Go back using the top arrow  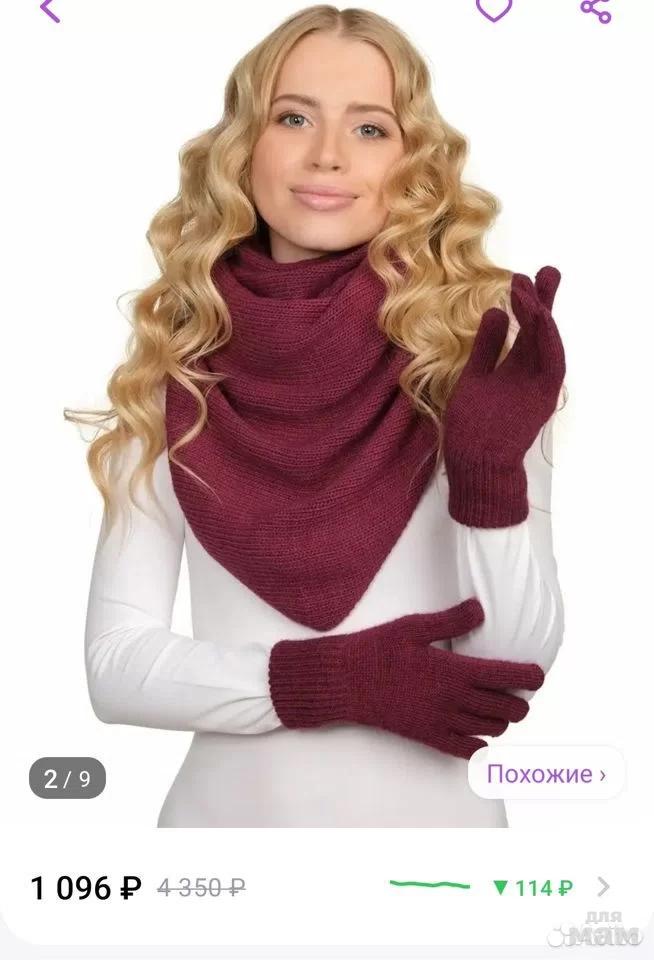(50, 10)
